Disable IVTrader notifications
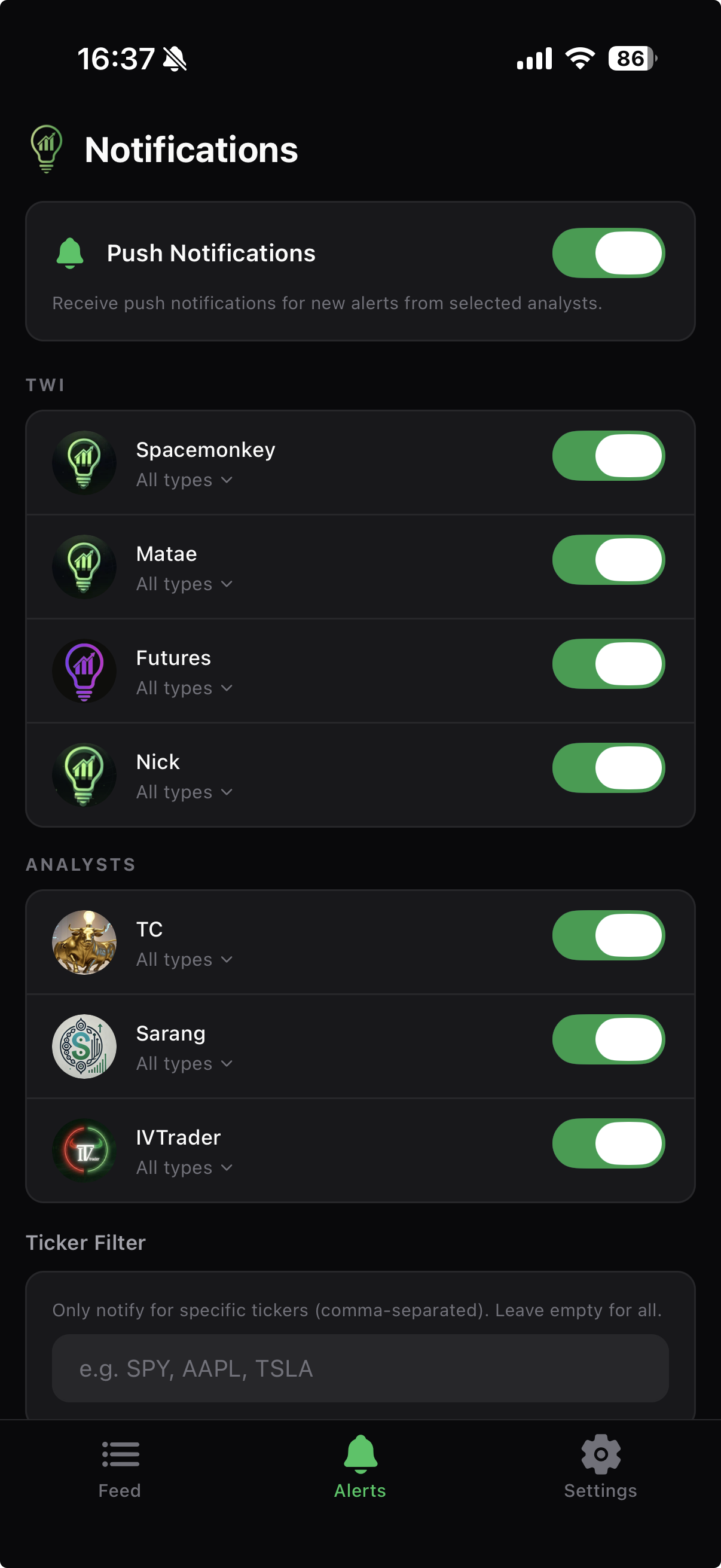The image size is (721, 1568). [x=608, y=1144]
